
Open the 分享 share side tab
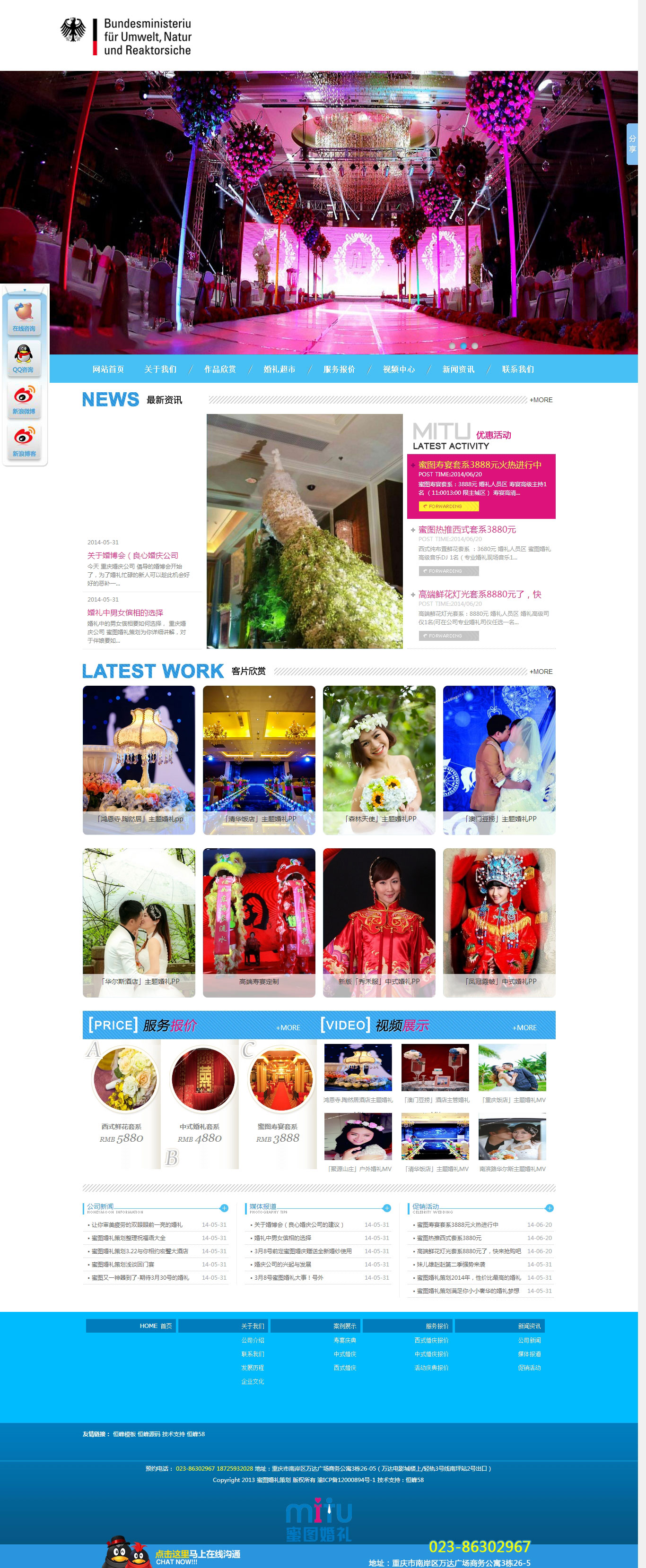(x=632, y=144)
